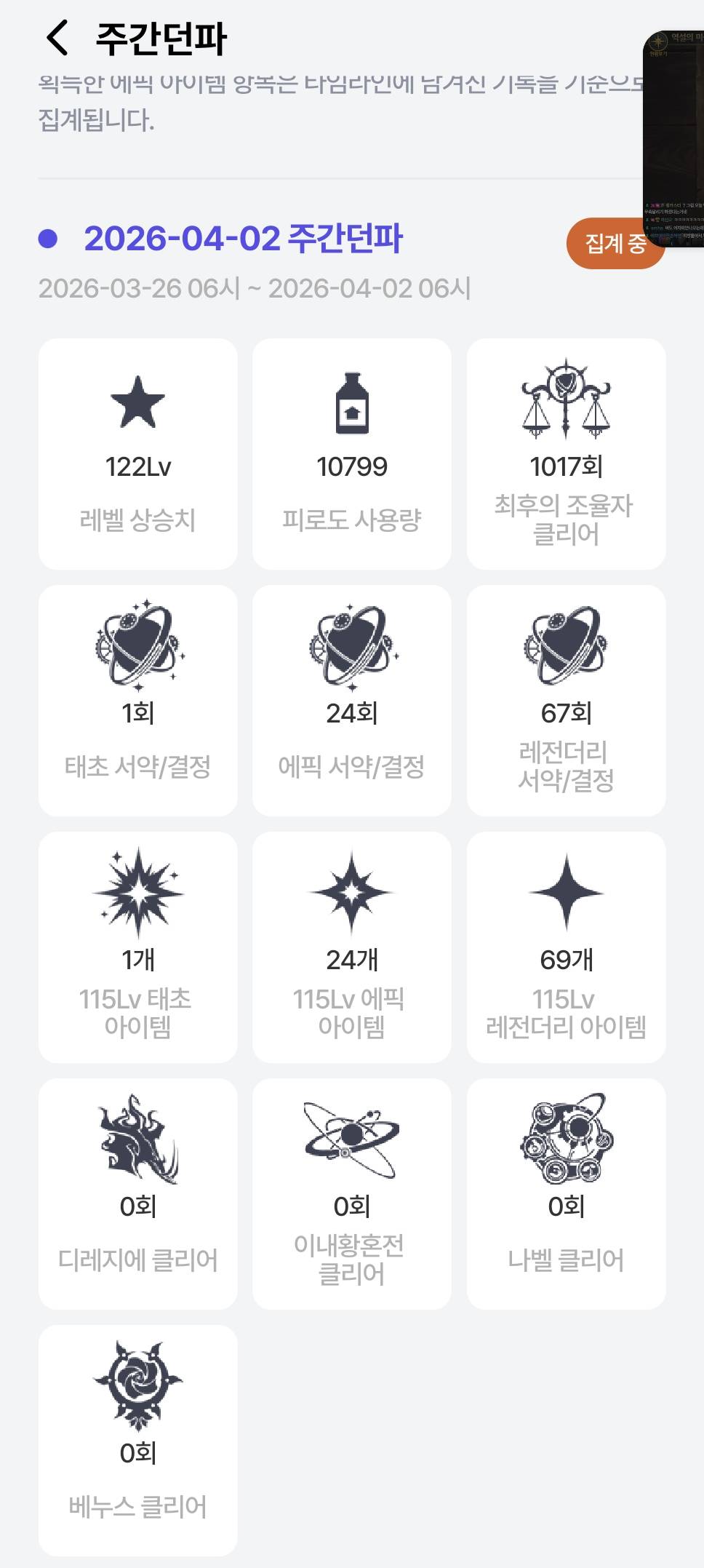
Task: Go back from the 주간던파 page
Action: (57, 38)
